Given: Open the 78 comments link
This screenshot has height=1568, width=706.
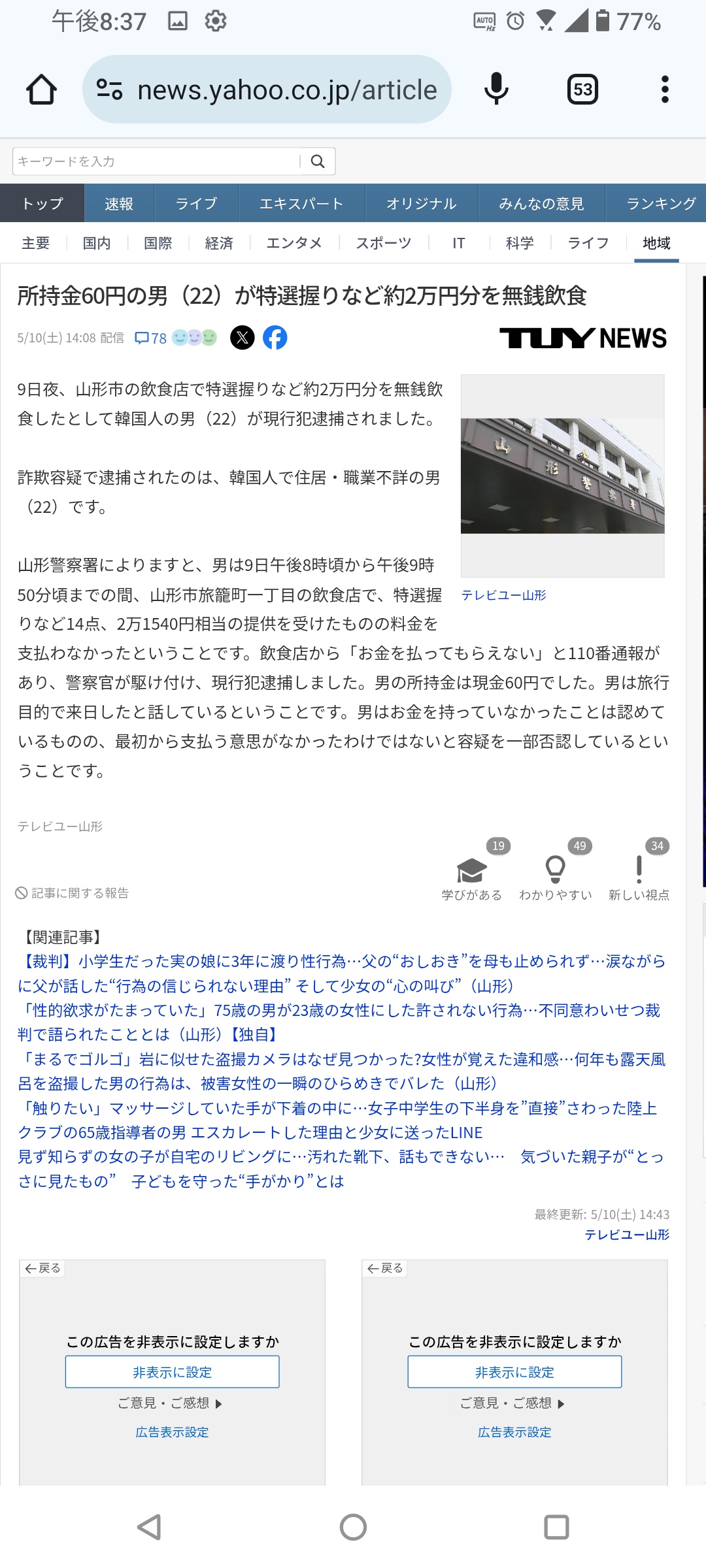Looking at the screenshot, I should coord(151,338).
